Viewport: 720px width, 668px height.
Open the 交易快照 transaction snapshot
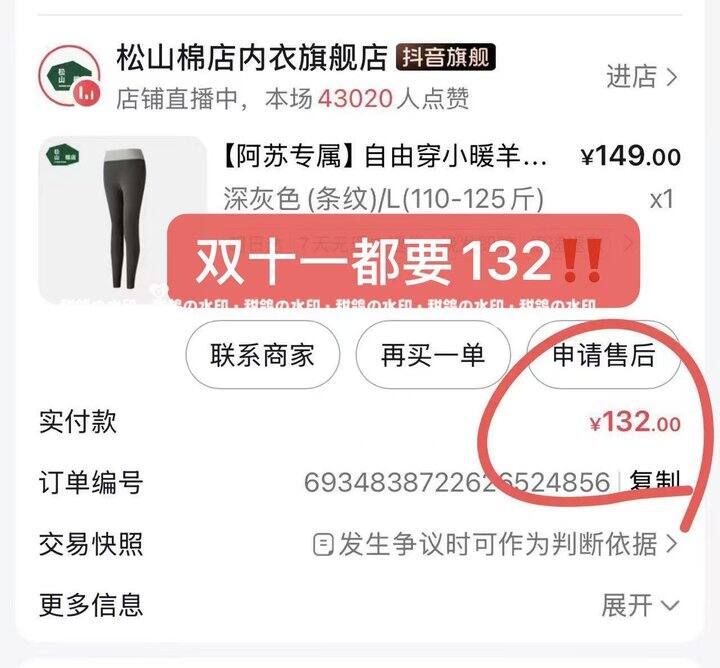(497, 544)
